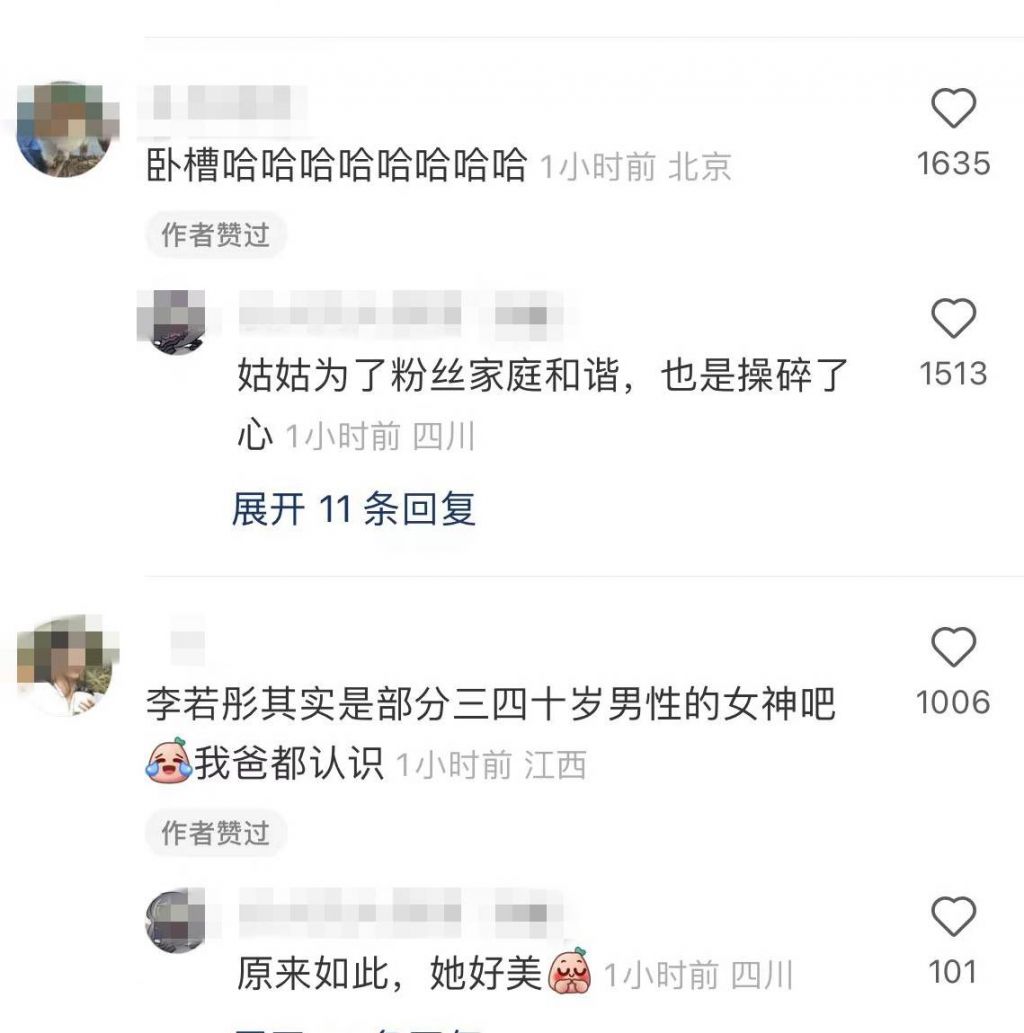Like the reply 原来如此，她好美
Viewport: 1024px width, 1033px height.
[x=953, y=916]
